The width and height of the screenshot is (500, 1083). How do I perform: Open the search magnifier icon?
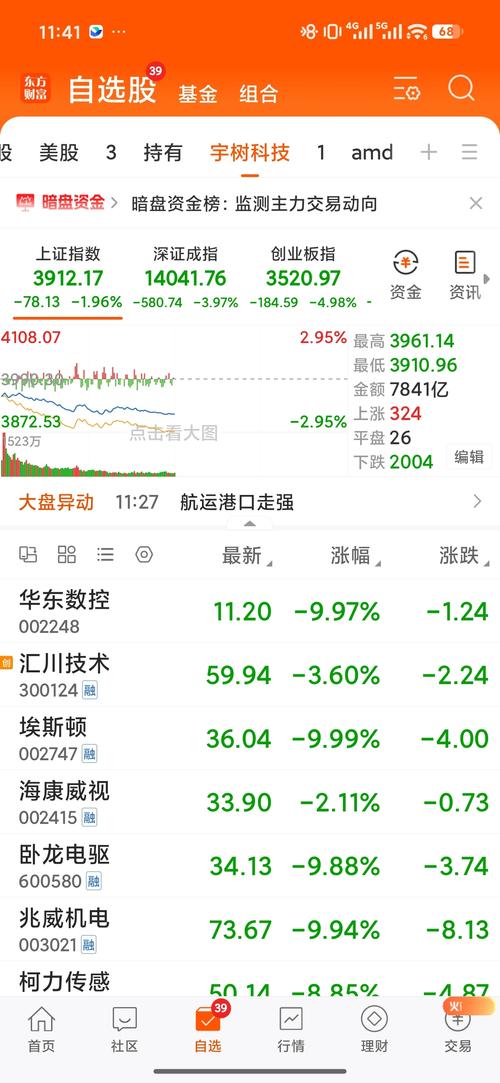461,89
